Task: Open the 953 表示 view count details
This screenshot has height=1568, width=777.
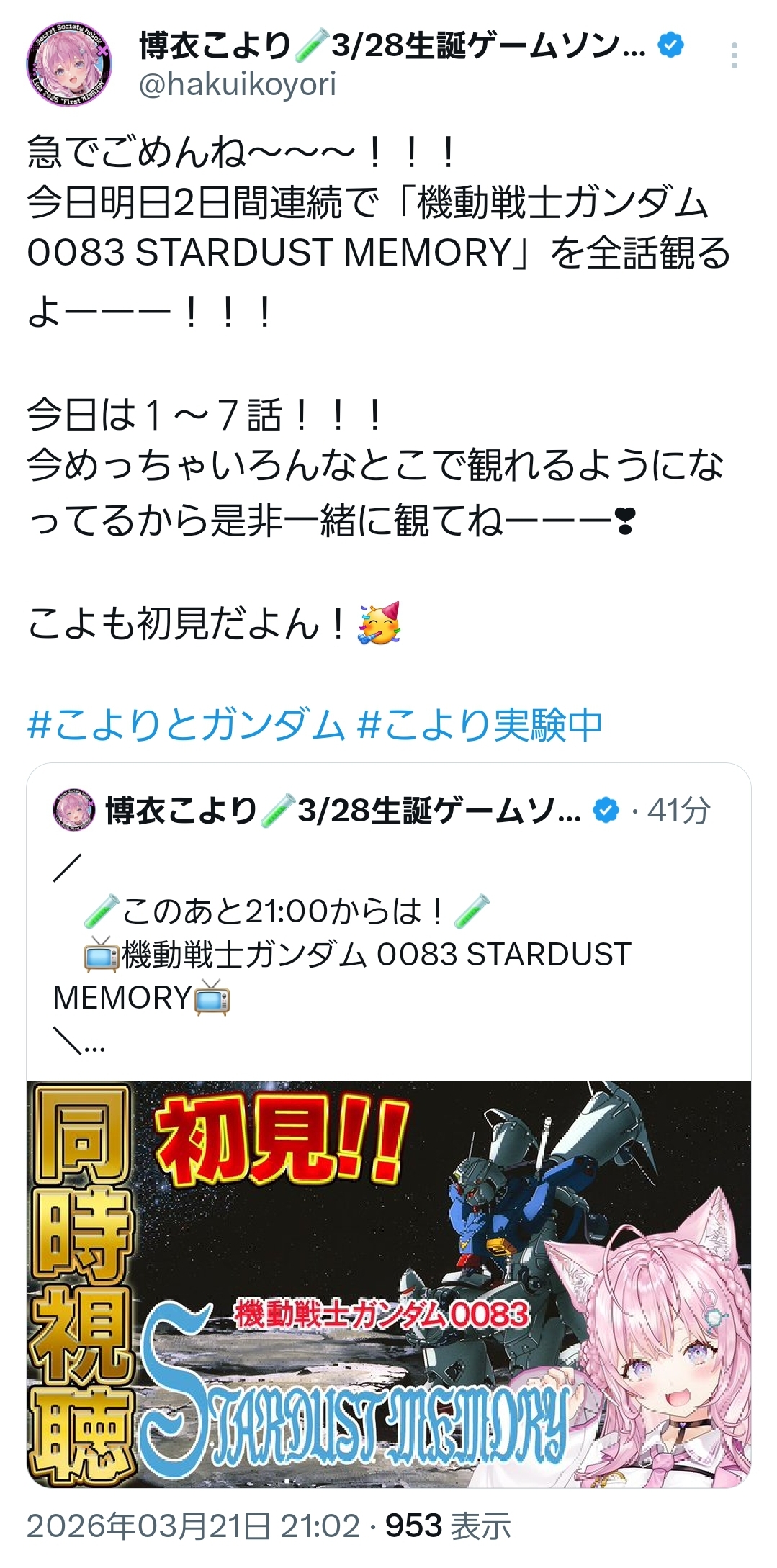Action: tap(447, 1526)
